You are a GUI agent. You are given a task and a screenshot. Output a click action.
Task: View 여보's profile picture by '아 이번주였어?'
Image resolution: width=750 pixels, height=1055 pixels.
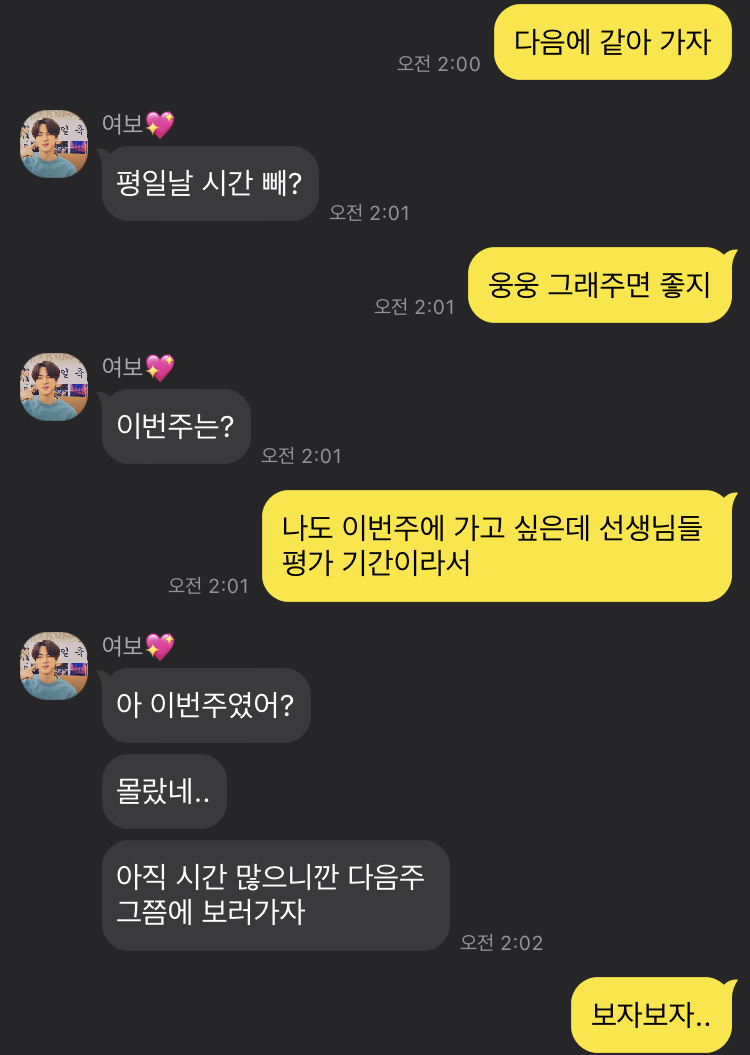tap(54, 666)
